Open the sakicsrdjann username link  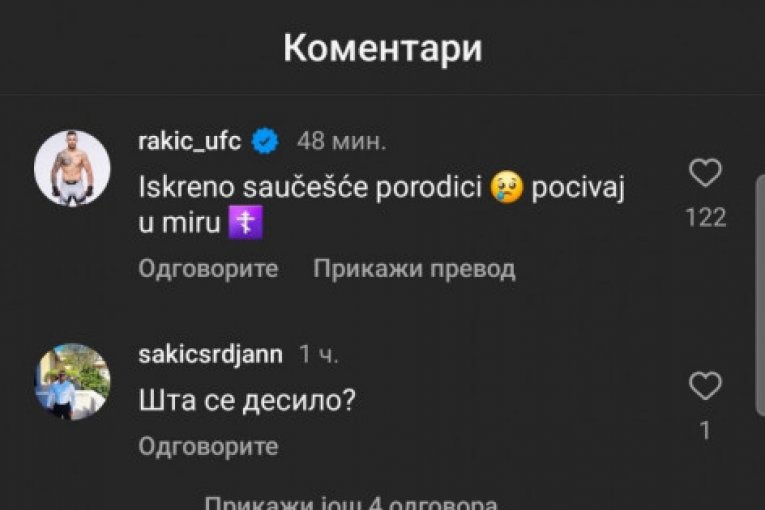point(210,354)
